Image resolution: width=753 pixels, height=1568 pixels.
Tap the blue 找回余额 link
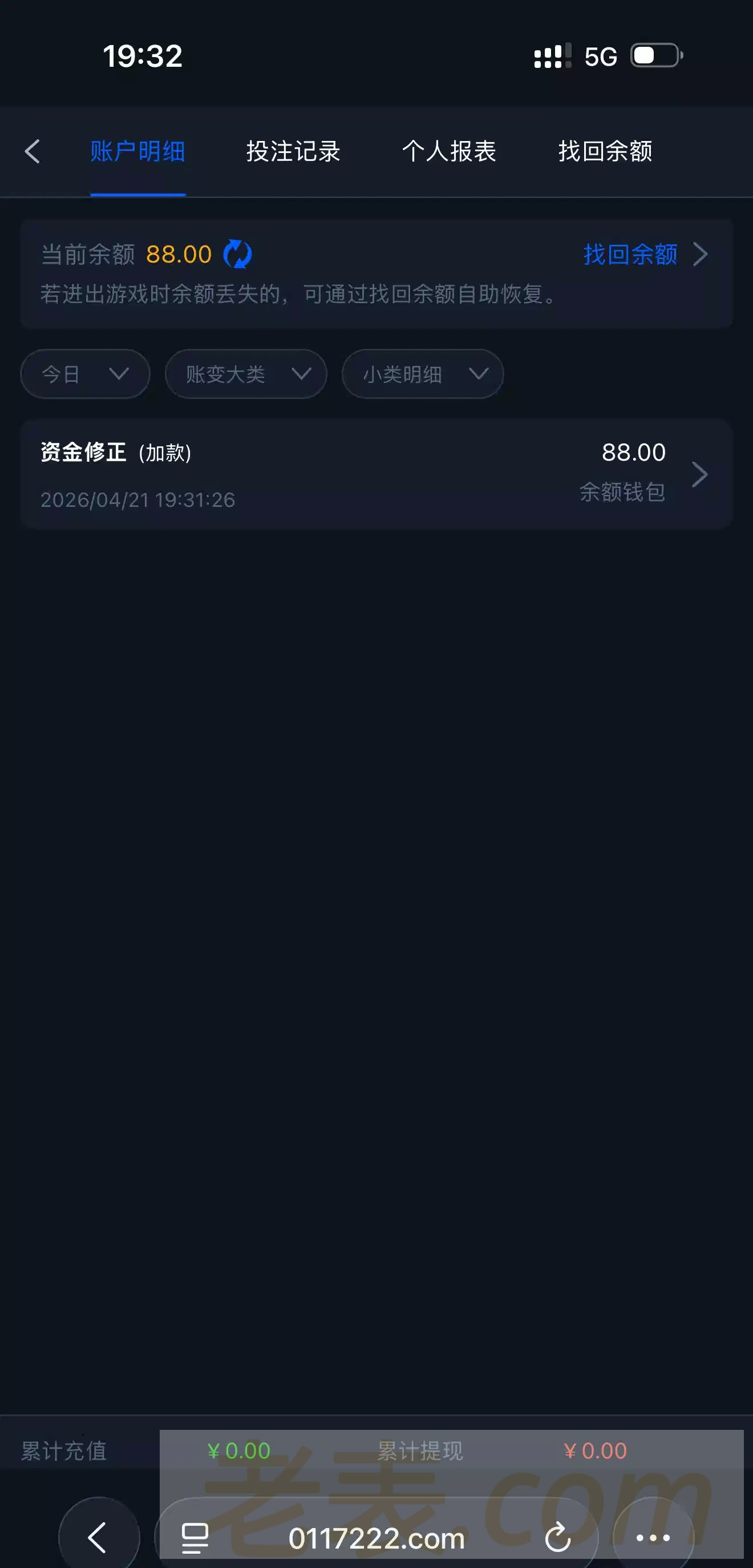click(x=631, y=255)
